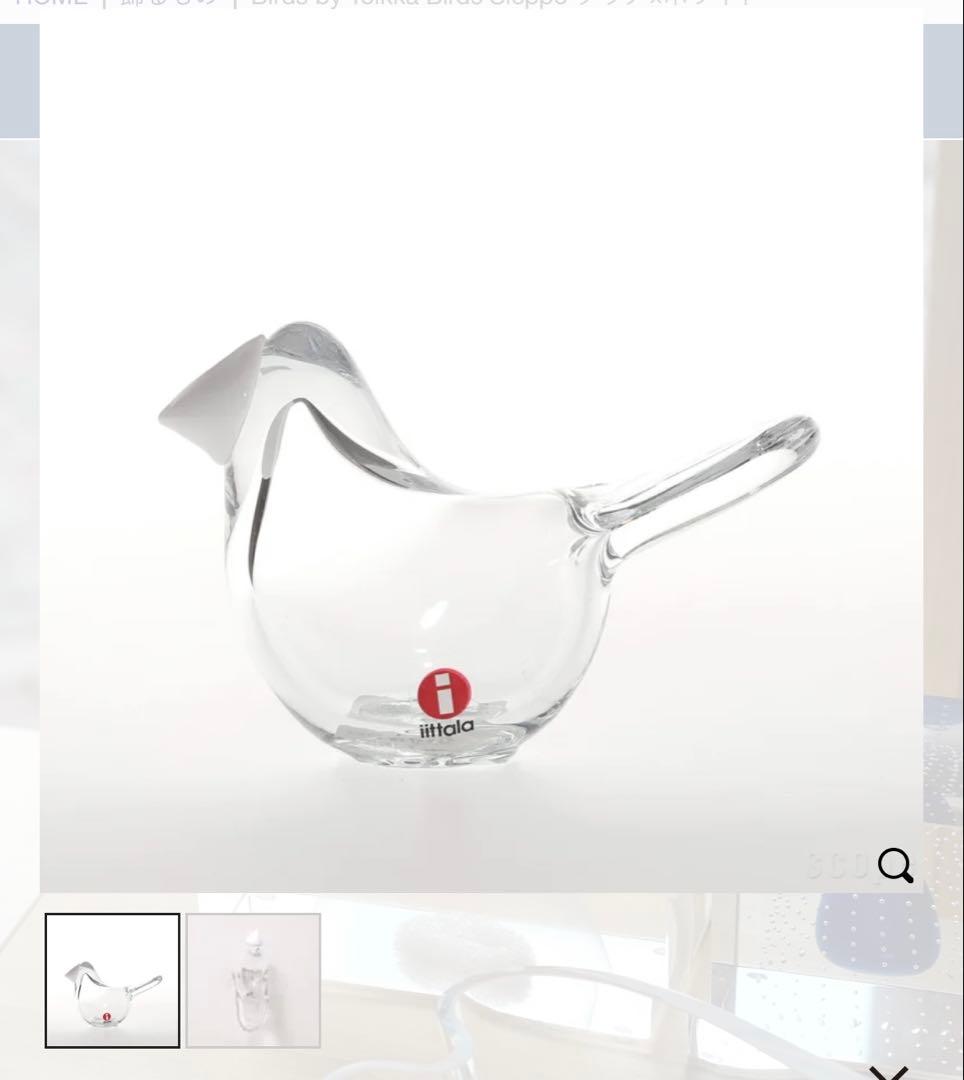View the second product thumbnail image

click(x=253, y=980)
